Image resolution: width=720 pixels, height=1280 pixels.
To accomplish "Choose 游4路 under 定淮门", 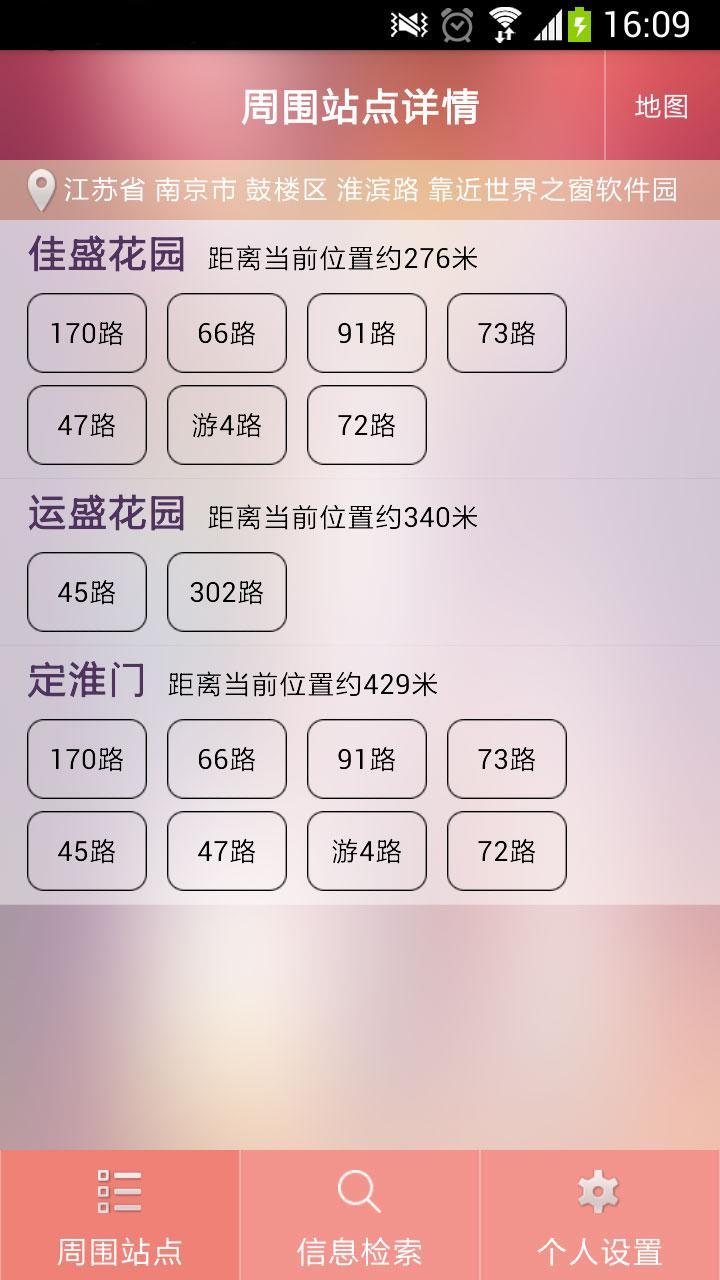I will coord(367,851).
